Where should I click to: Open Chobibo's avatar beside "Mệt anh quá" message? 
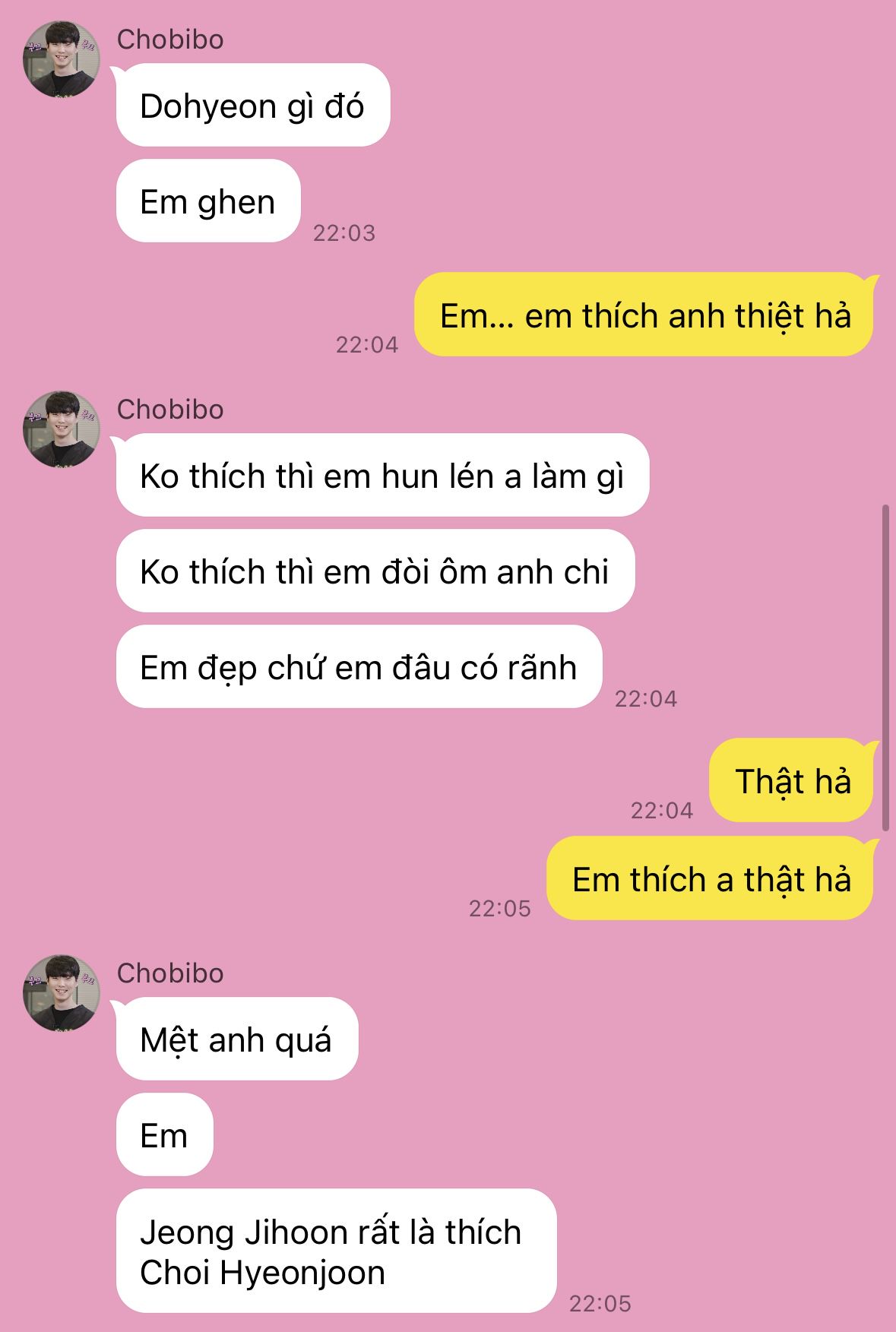coord(62,993)
